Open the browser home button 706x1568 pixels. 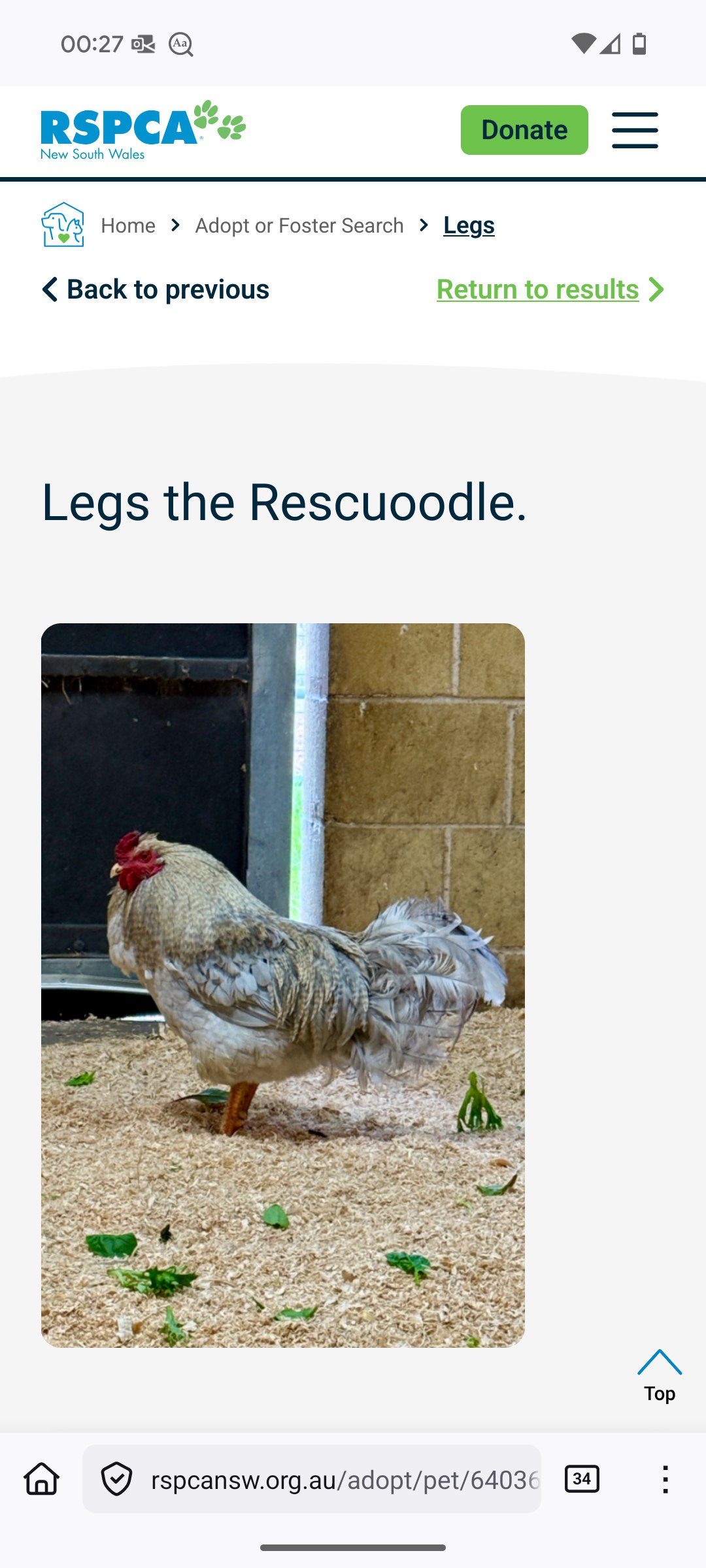(x=42, y=1479)
